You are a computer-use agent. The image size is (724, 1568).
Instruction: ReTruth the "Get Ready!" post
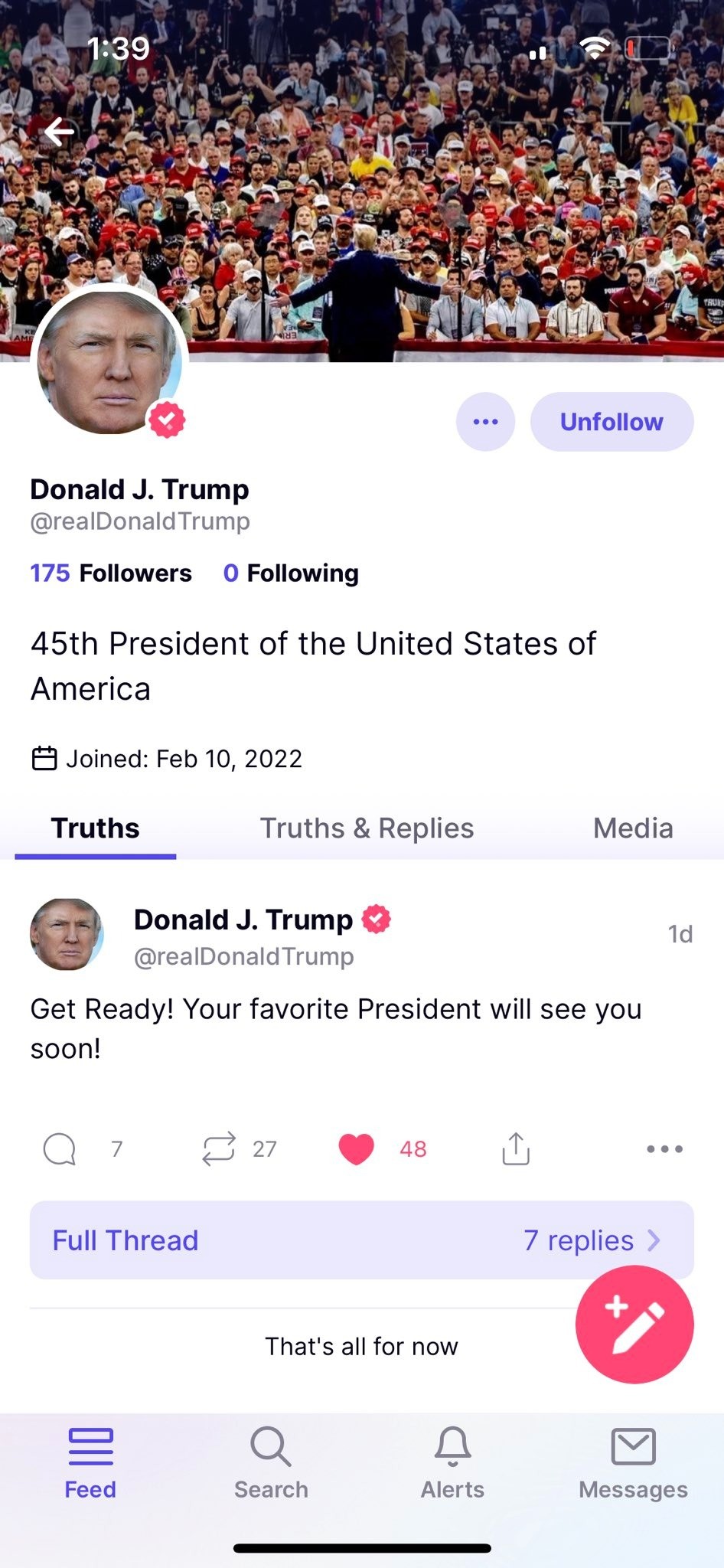pos(219,1148)
